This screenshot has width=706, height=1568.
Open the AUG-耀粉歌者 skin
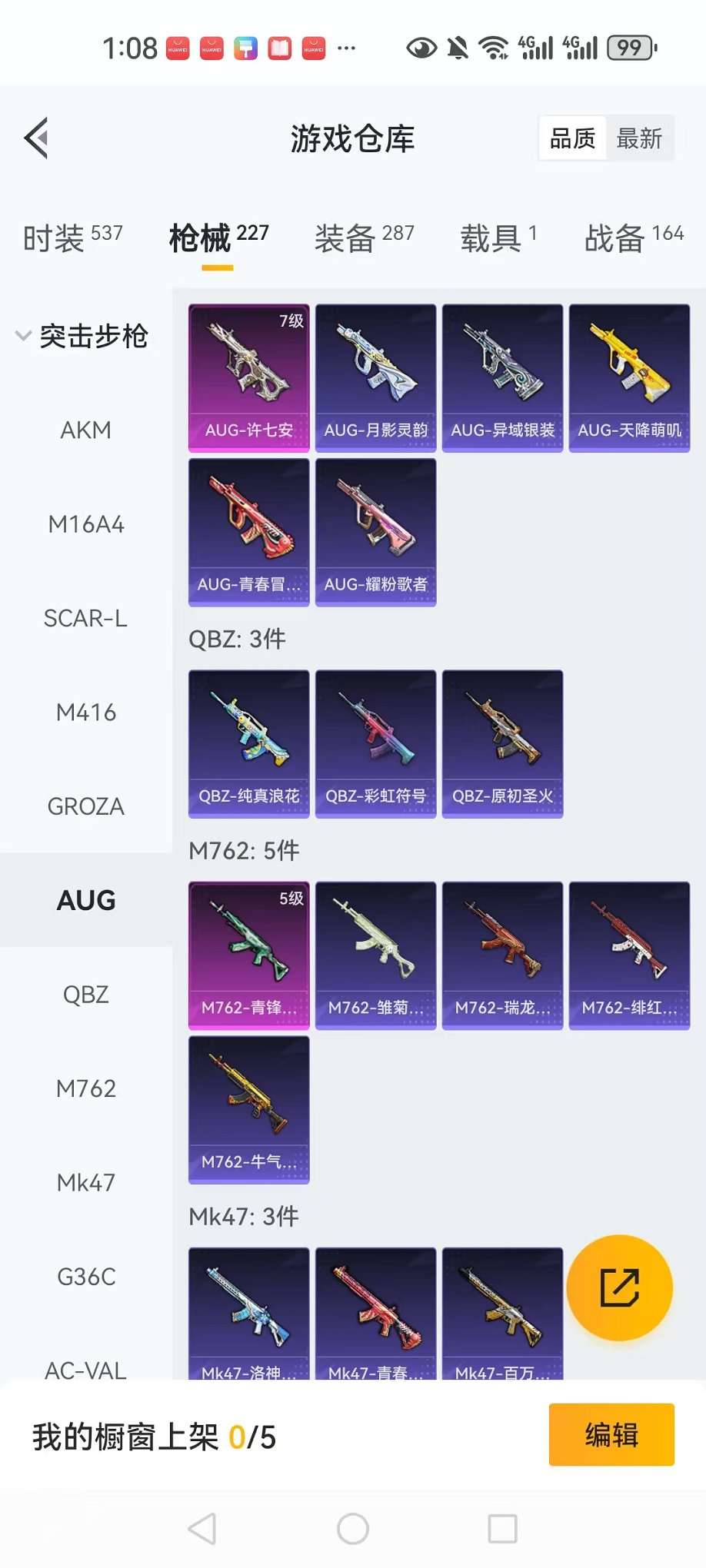coord(375,532)
